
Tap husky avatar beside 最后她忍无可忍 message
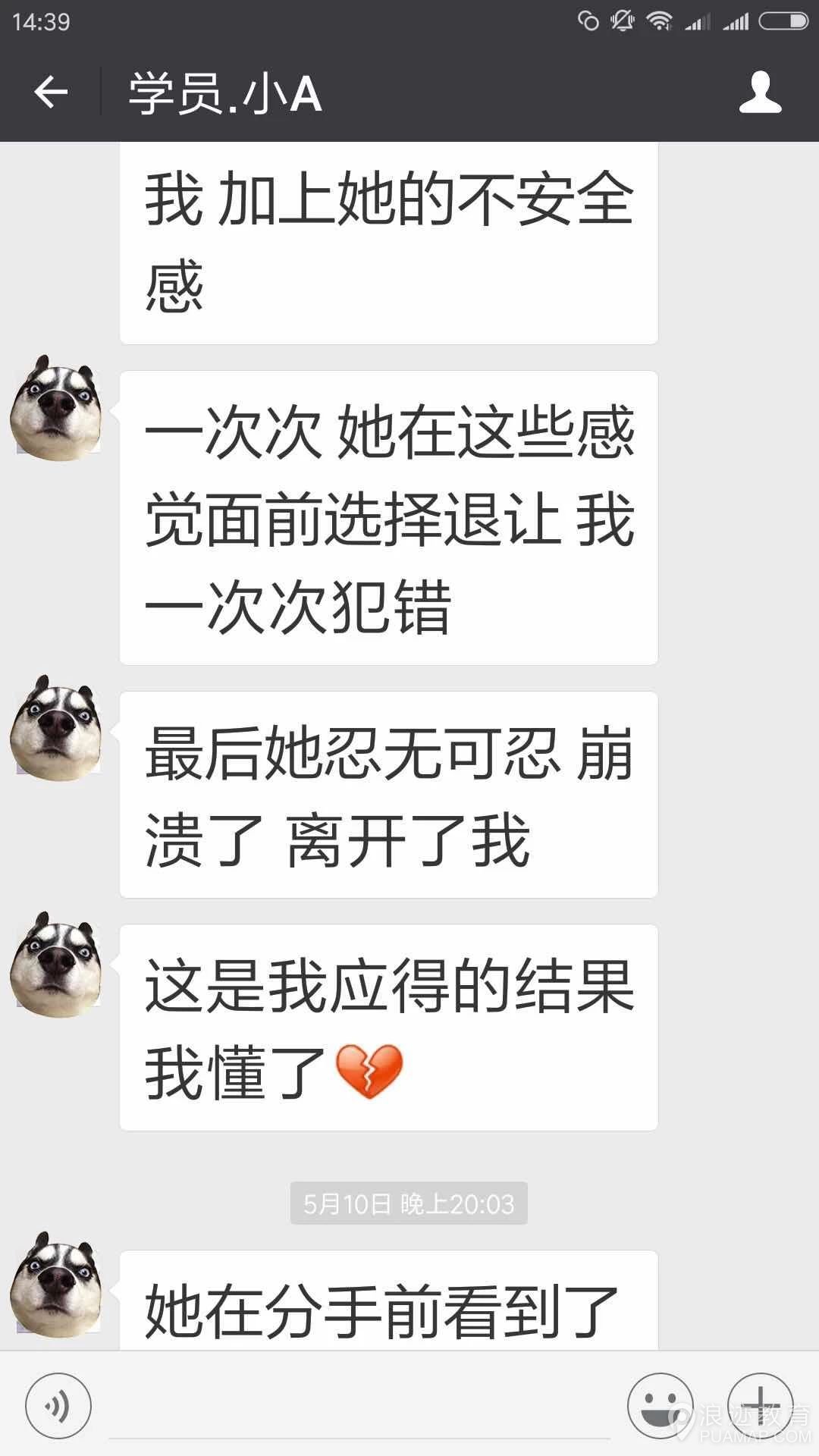(55, 728)
